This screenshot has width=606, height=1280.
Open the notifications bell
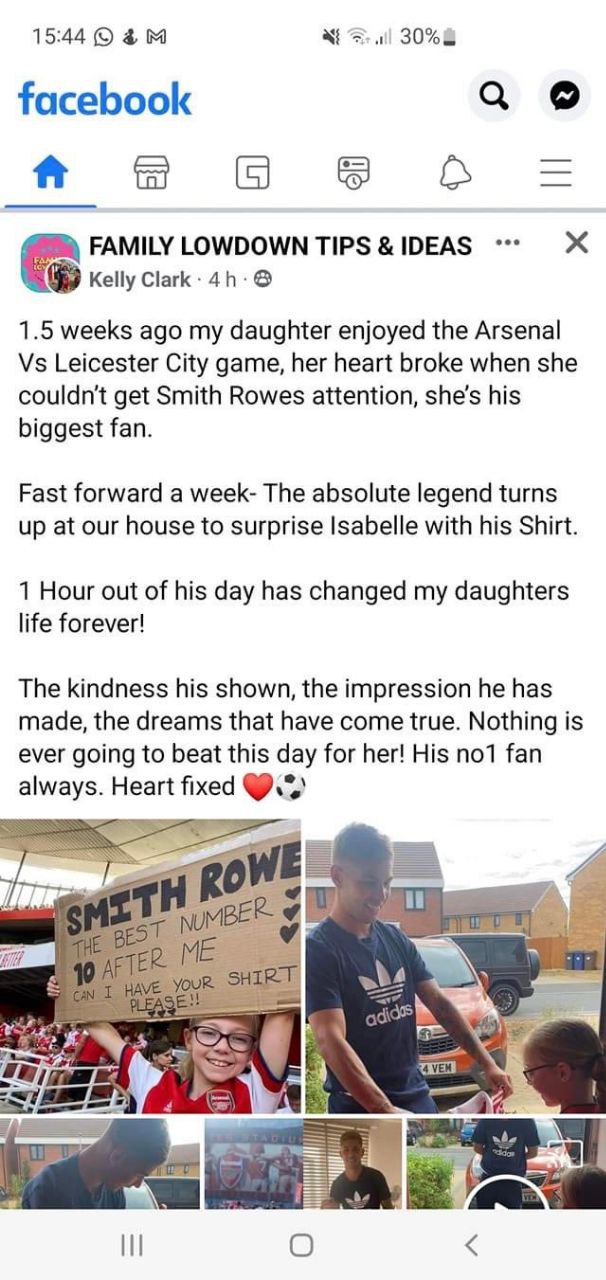pos(455,174)
